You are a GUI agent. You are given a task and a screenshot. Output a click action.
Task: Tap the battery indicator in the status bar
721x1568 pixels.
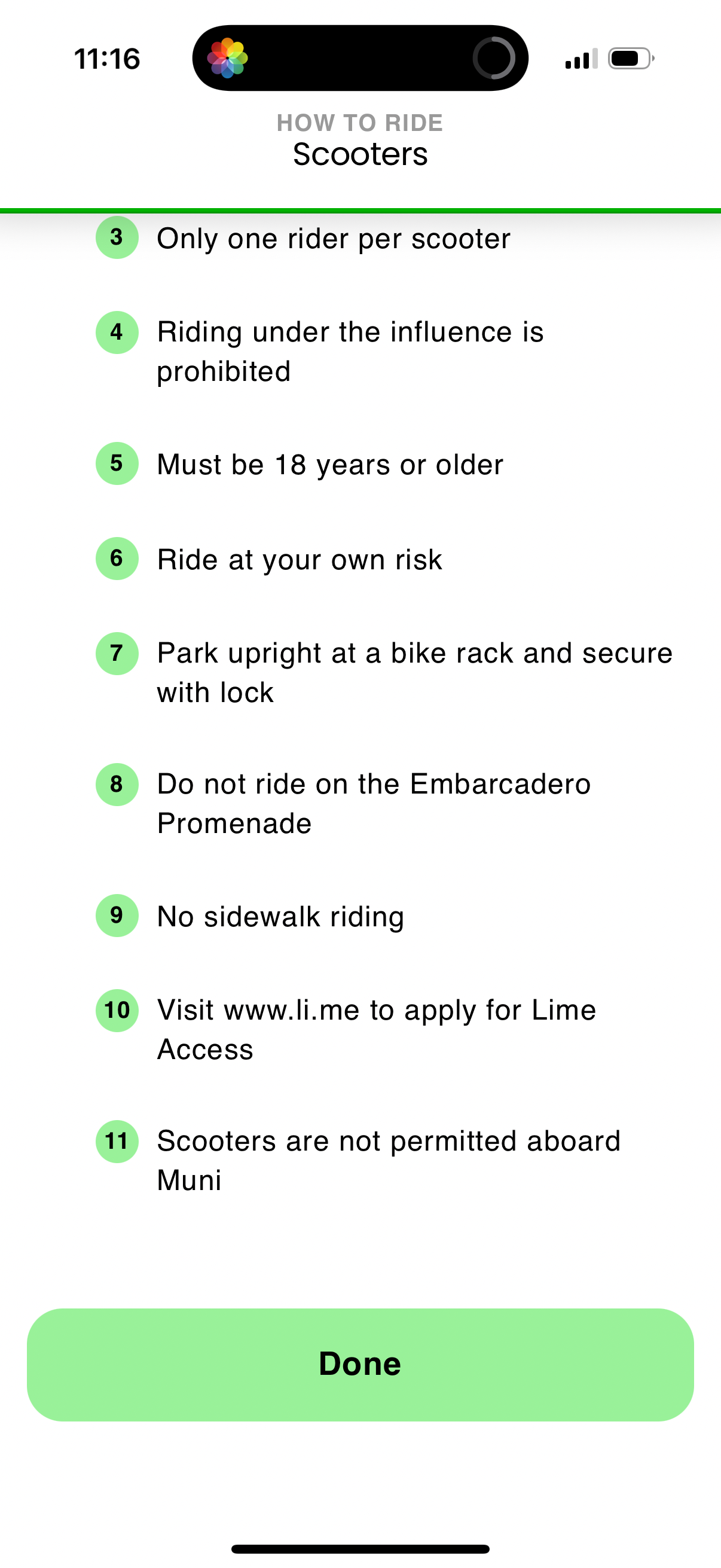(628, 58)
